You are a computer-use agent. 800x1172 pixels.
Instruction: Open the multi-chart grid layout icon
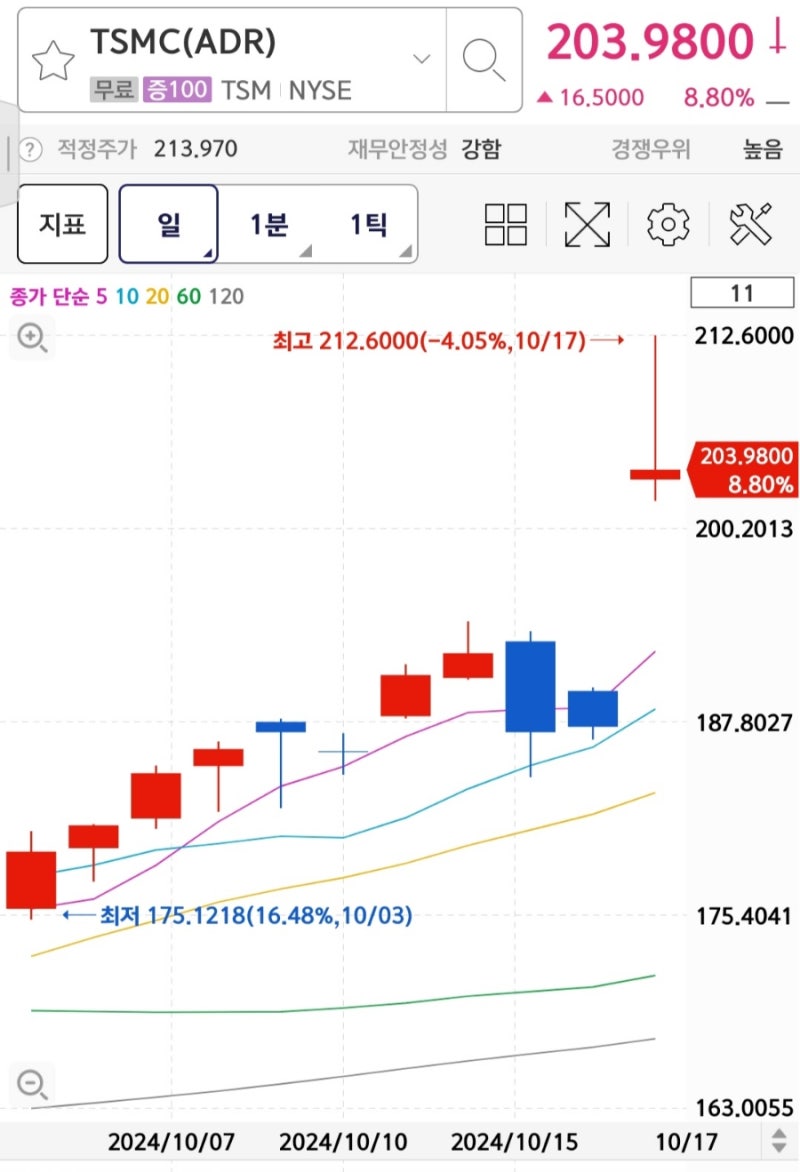point(505,226)
